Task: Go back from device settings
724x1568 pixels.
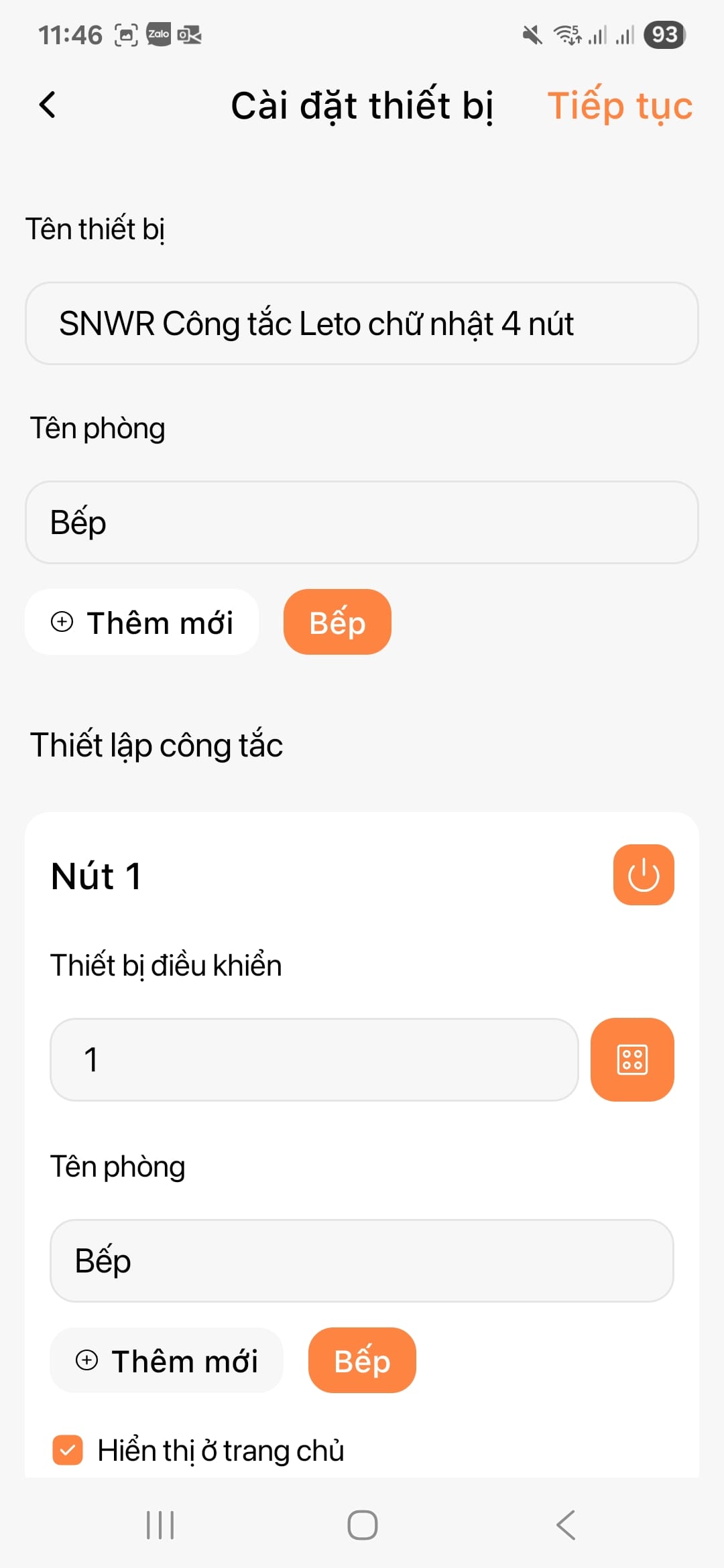Action: click(x=48, y=105)
